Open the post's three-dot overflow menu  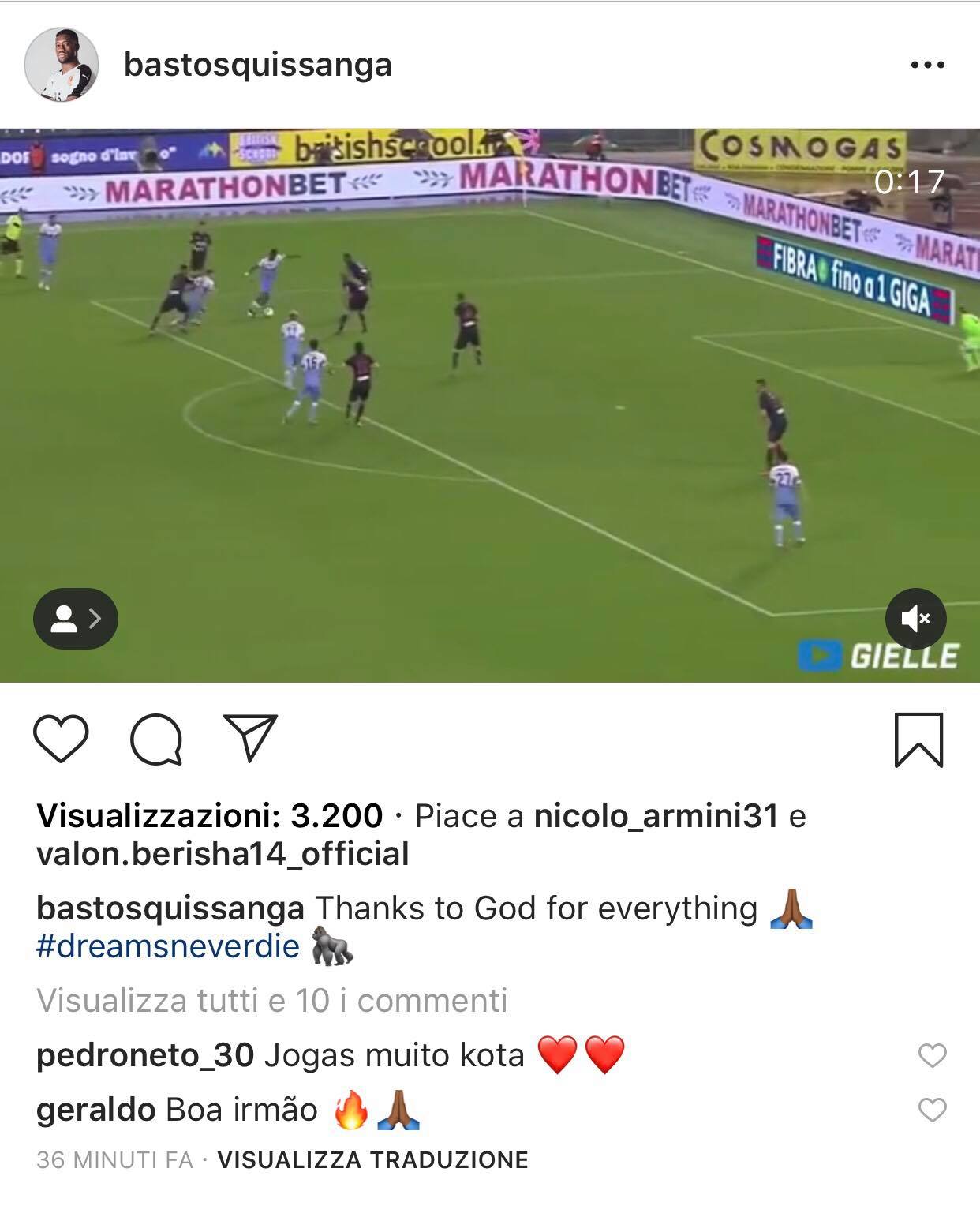click(927, 65)
